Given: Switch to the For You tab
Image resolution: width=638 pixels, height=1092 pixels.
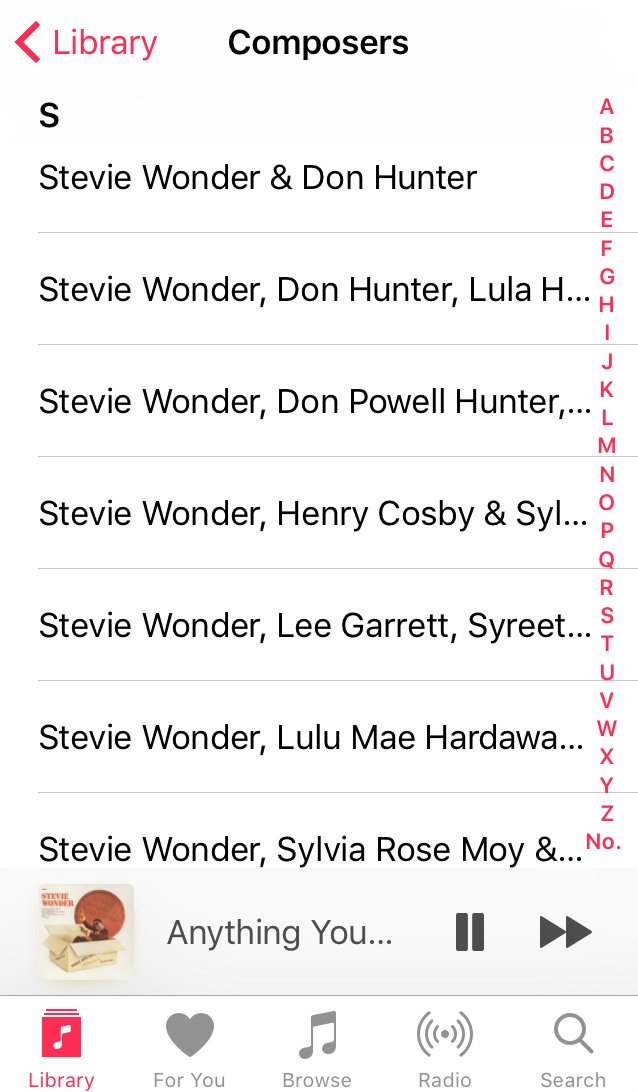Looking at the screenshot, I should (x=189, y=1050).
